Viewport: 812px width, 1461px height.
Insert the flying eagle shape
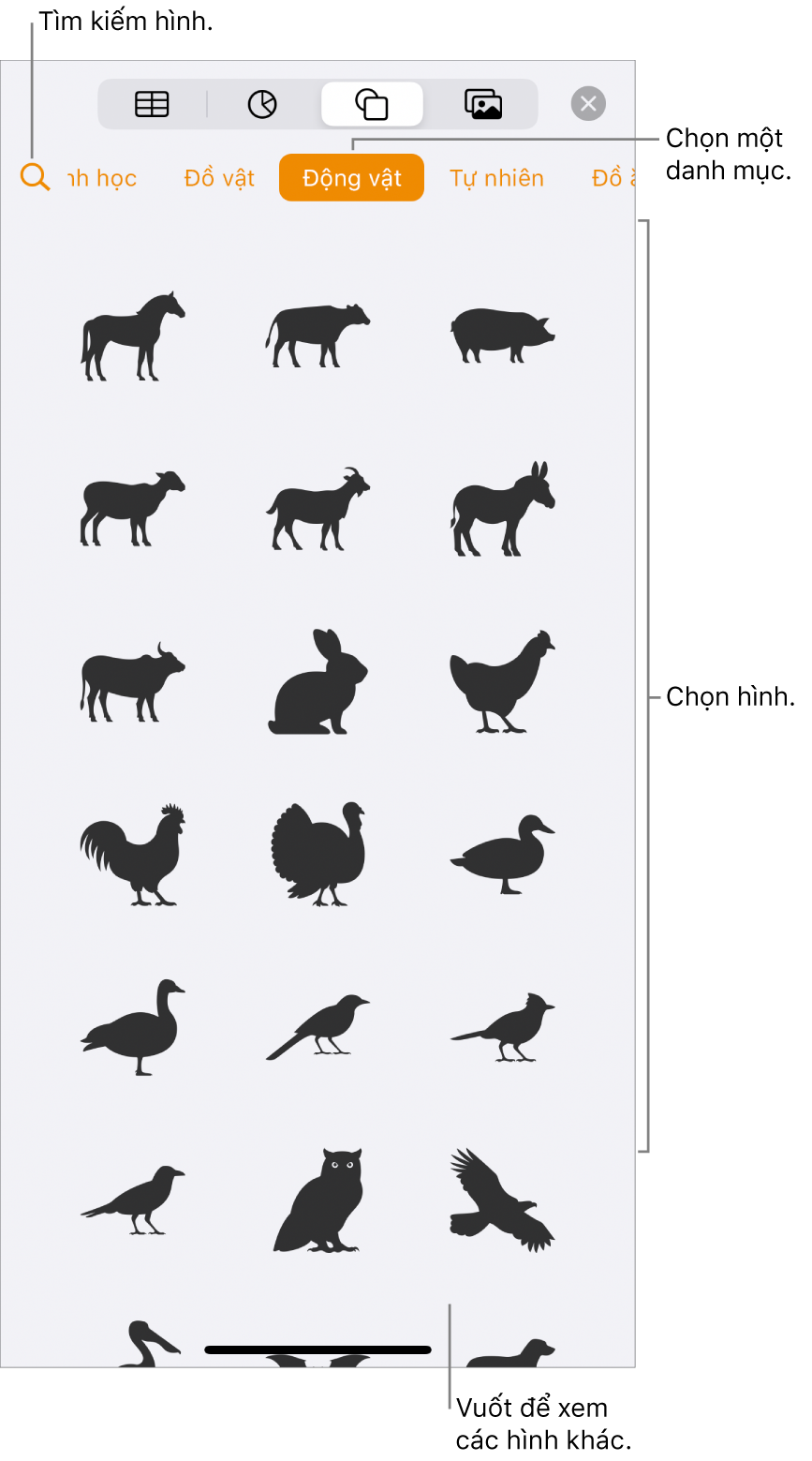pyautogui.click(x=503, y=1200)
